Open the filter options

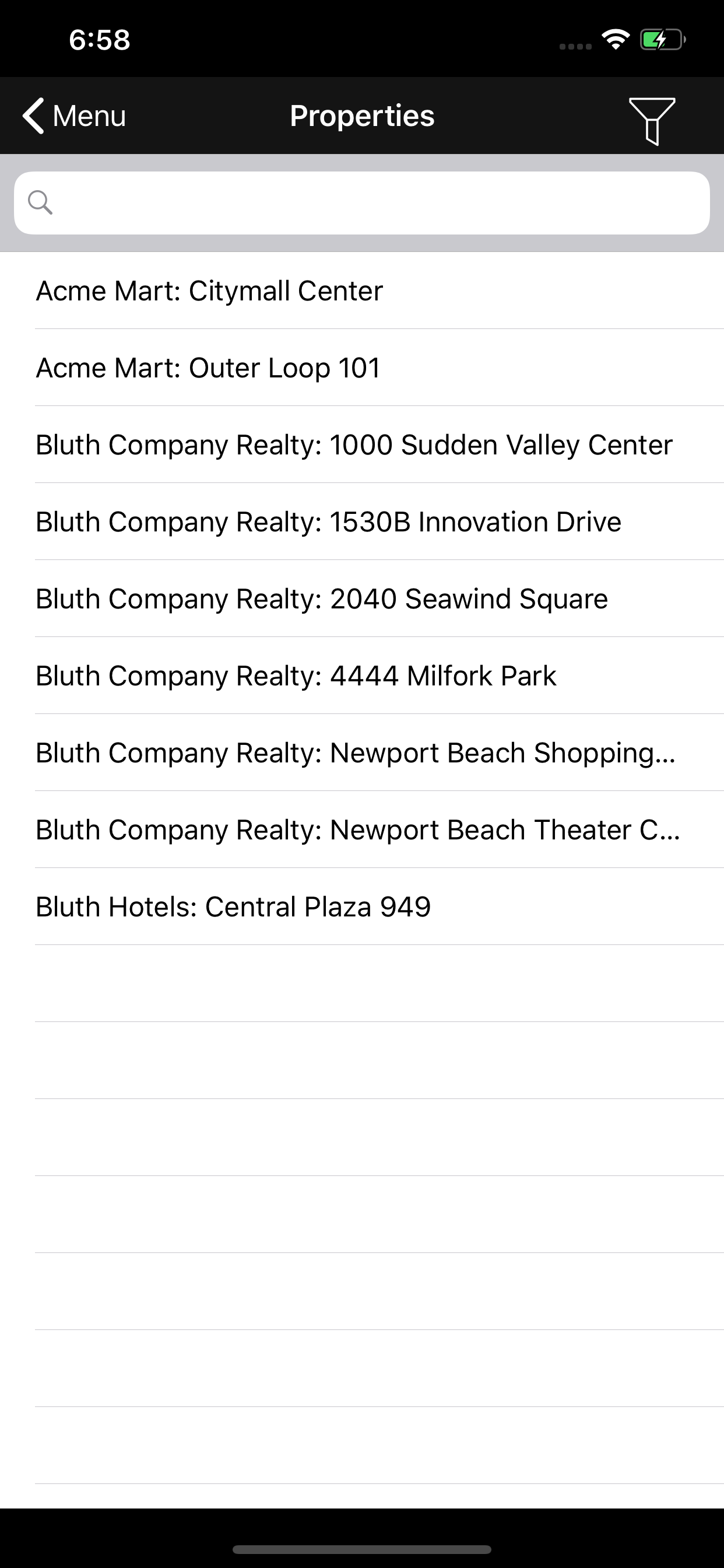click(x=652, y=121)
